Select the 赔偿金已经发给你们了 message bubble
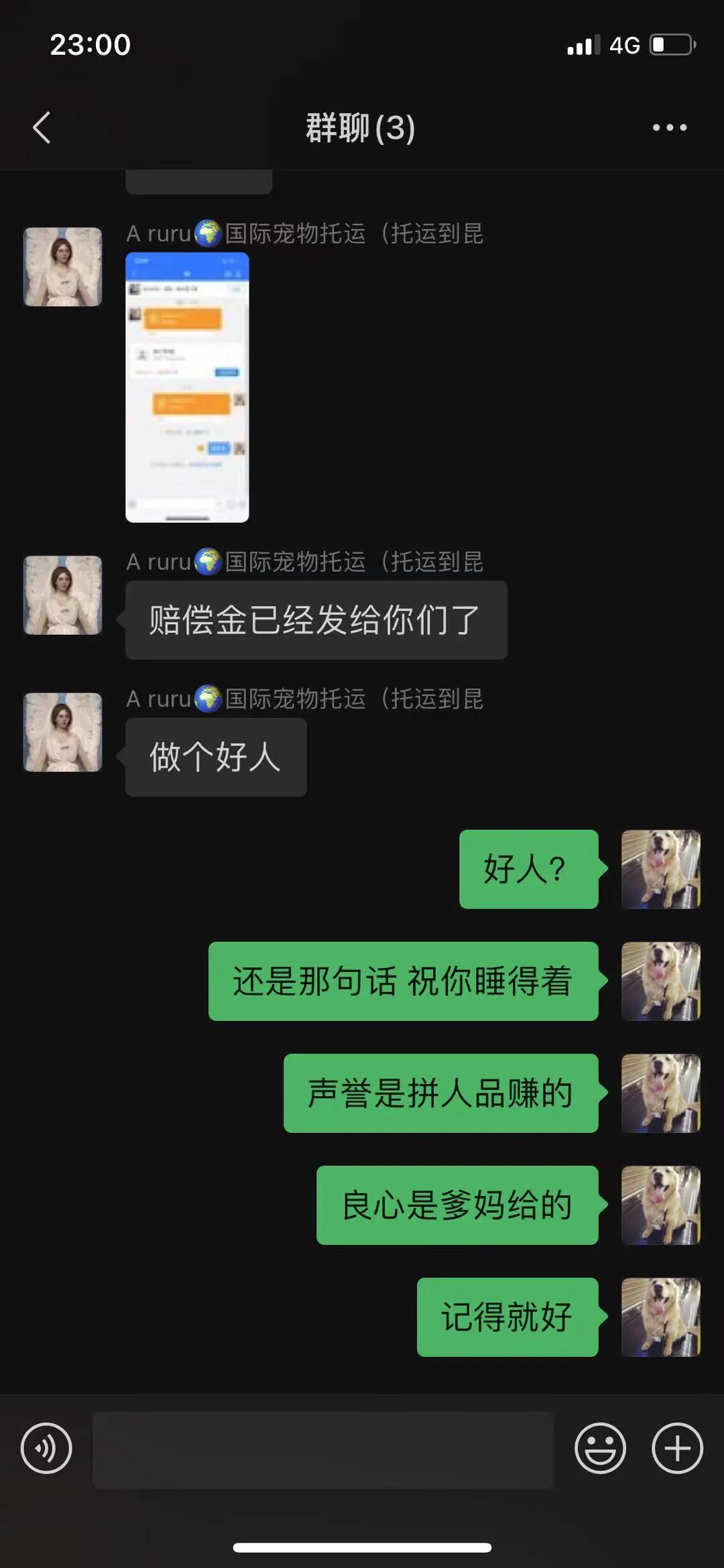 point(314,620)
